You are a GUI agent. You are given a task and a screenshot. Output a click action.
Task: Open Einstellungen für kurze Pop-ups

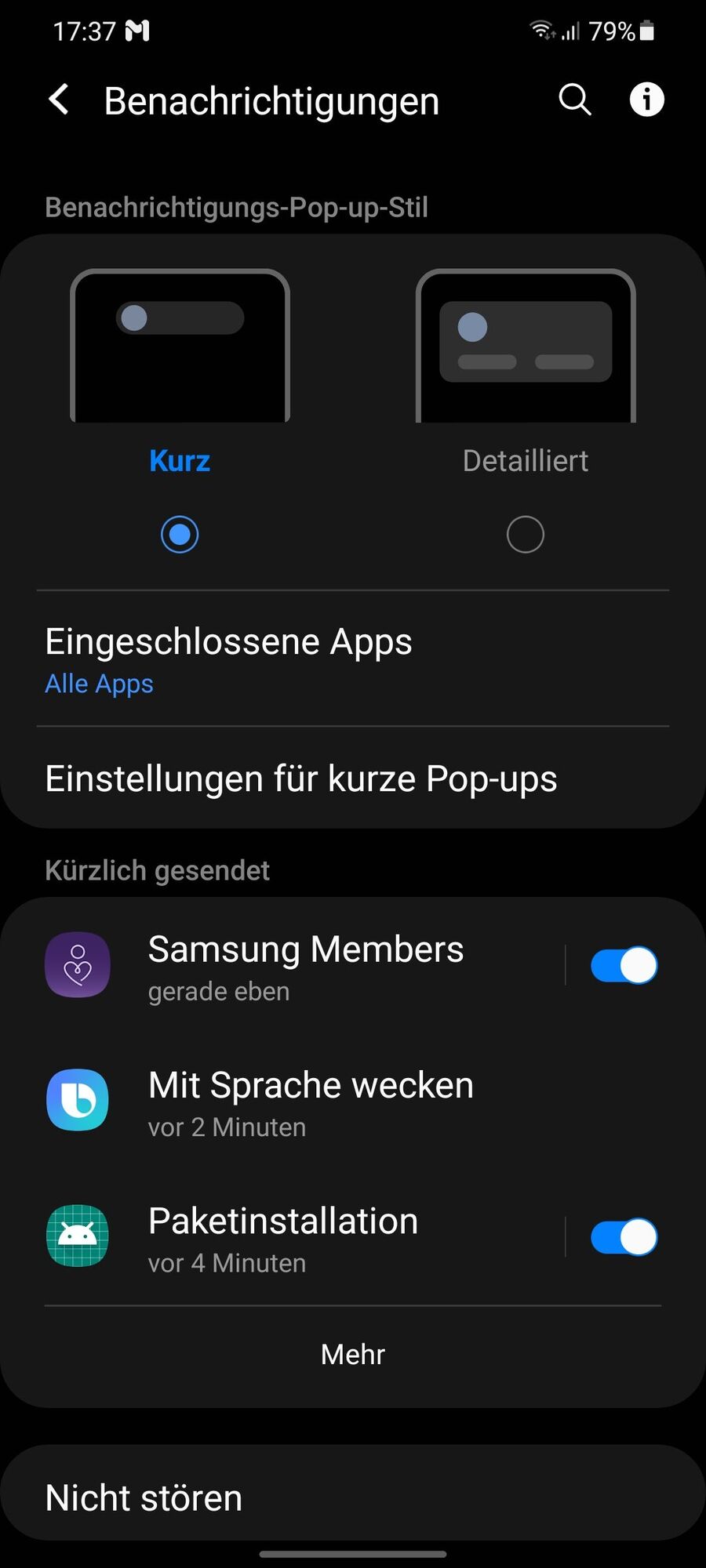[x=353, y=779]
